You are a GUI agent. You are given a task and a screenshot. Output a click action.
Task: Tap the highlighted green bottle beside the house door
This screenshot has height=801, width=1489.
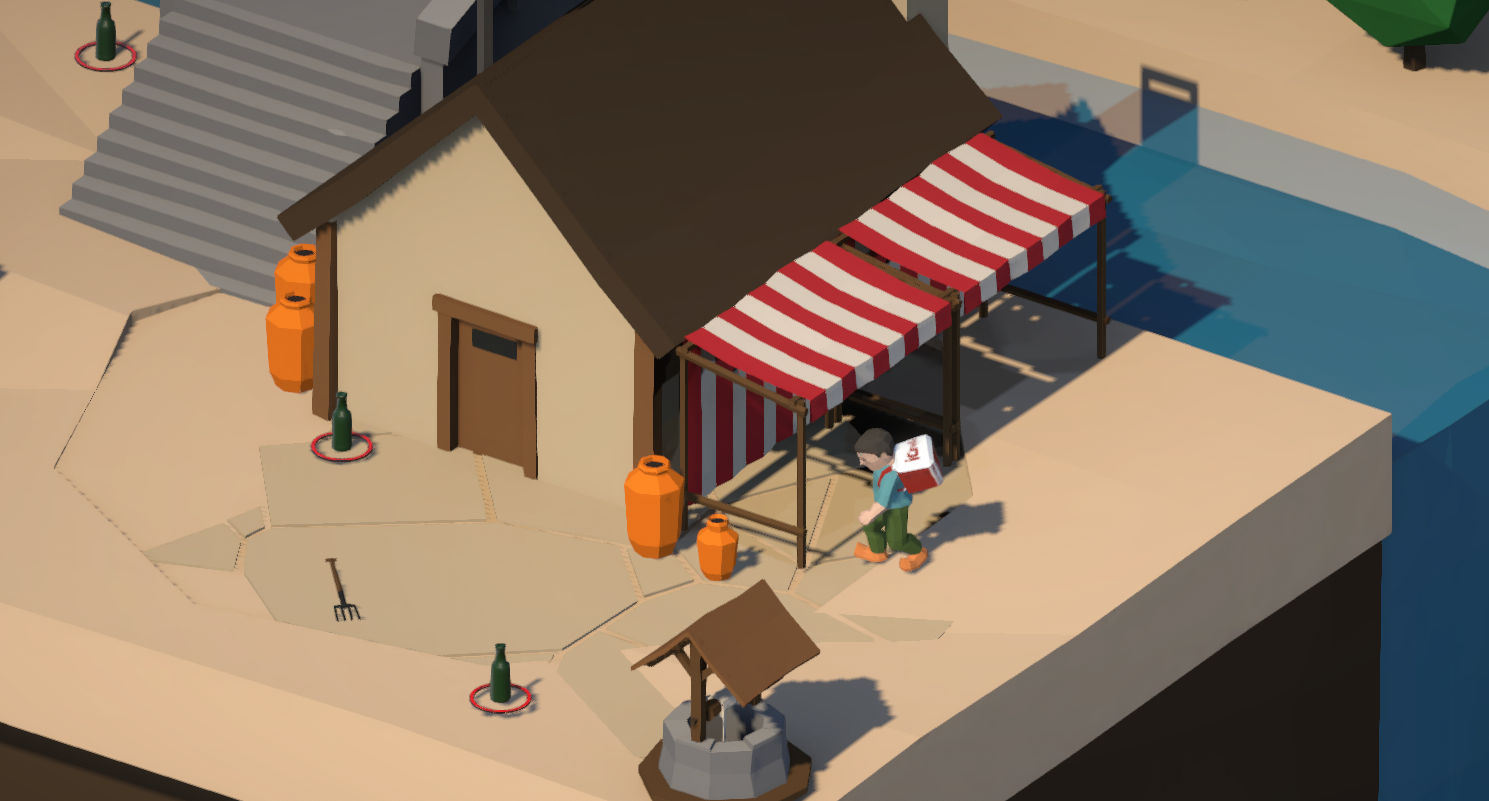click(342, 424)
